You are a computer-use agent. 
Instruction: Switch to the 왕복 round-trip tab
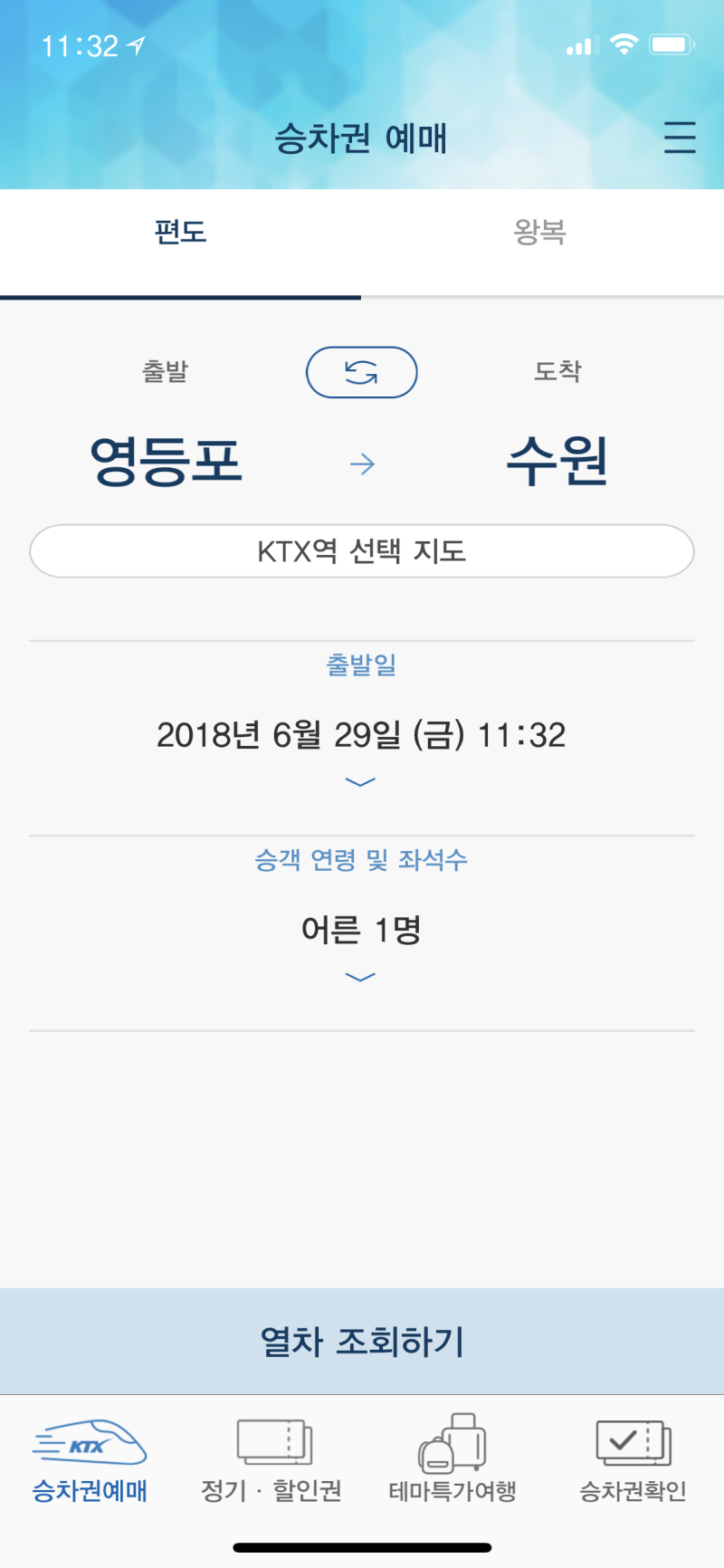pos(540,234)
